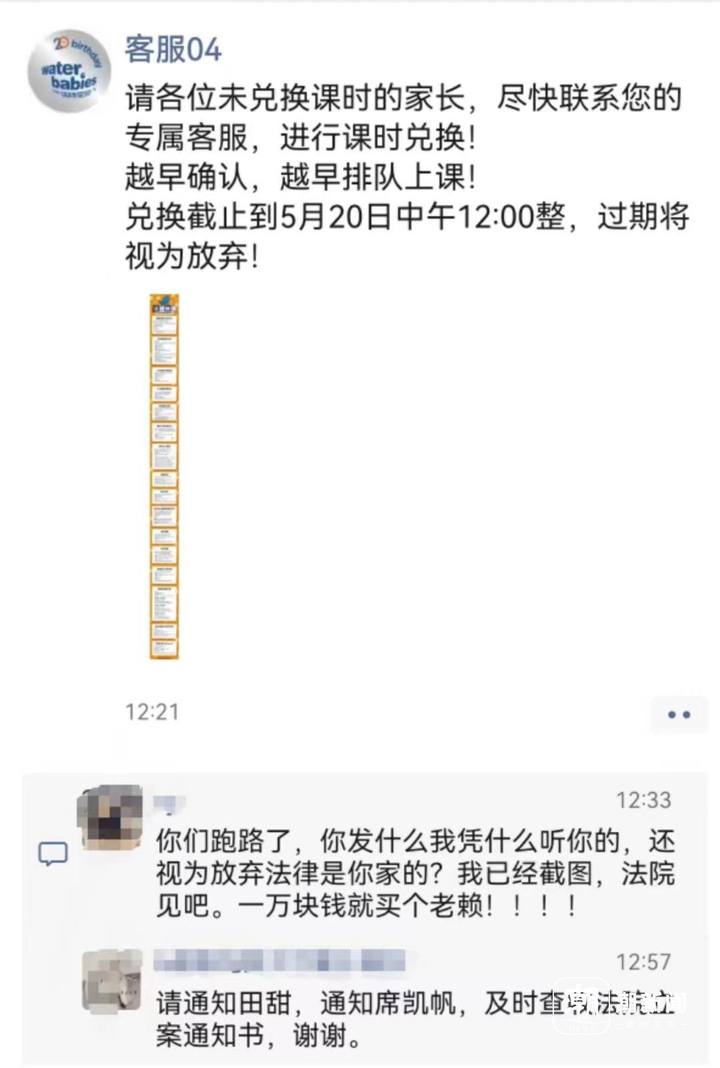Screen dimensions: 720x1068
Task: Open the like and comment options button
Action: [679, 714]
